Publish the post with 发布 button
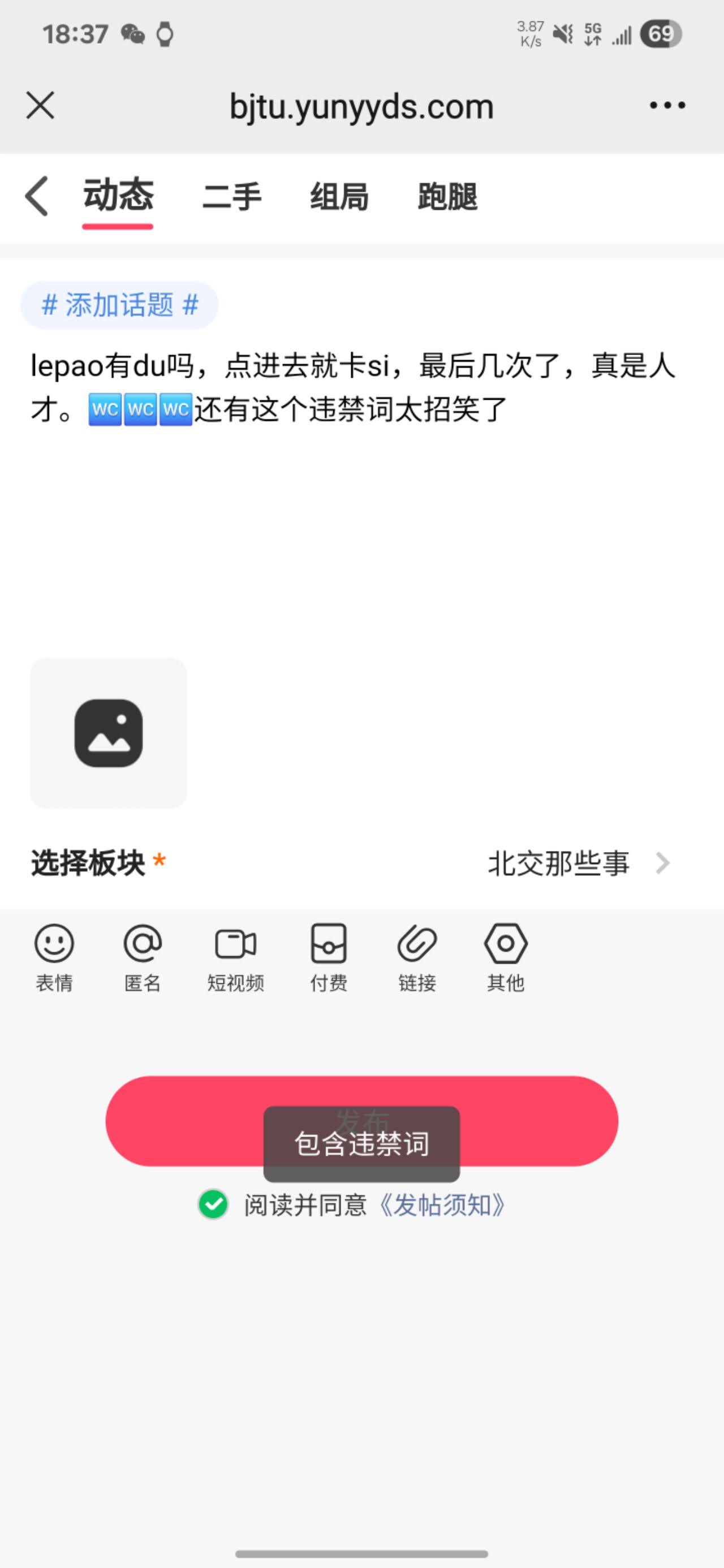Image resolution: width=724 pixels, height=1568 pixels. [x=361, y=1121]
